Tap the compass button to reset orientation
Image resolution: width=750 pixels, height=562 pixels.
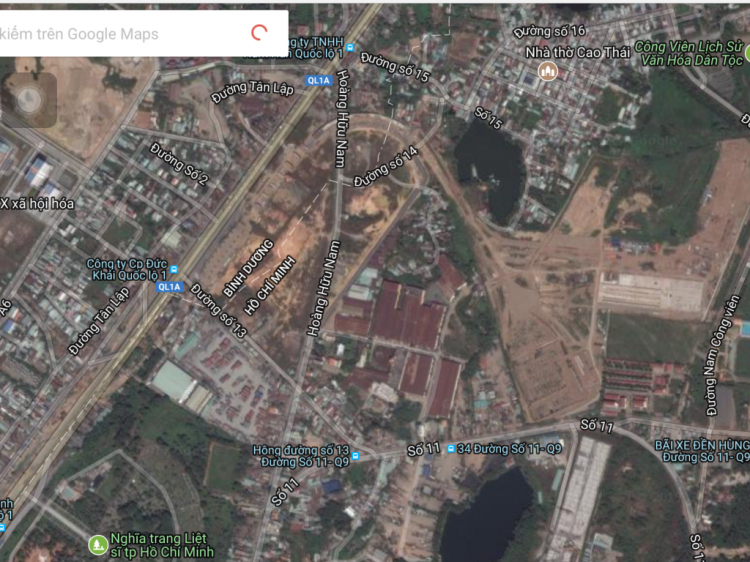28,99
